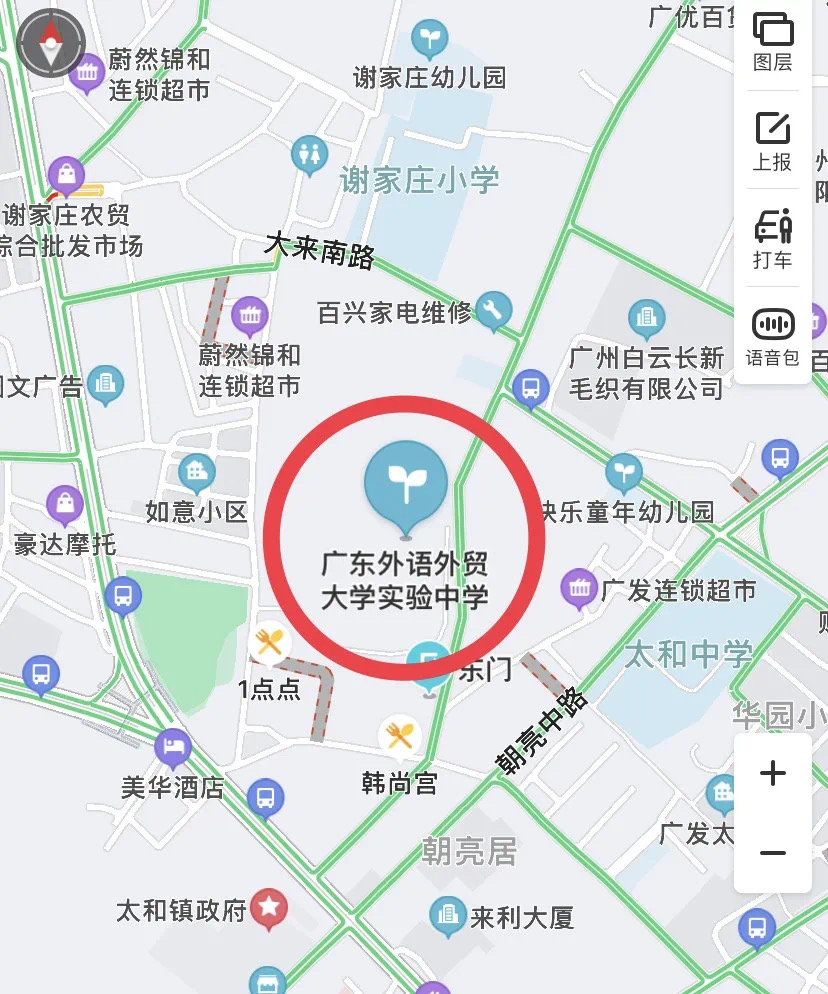Open the 上报 report option
This screenshot has width=828, height=994.
coord(772,141)
